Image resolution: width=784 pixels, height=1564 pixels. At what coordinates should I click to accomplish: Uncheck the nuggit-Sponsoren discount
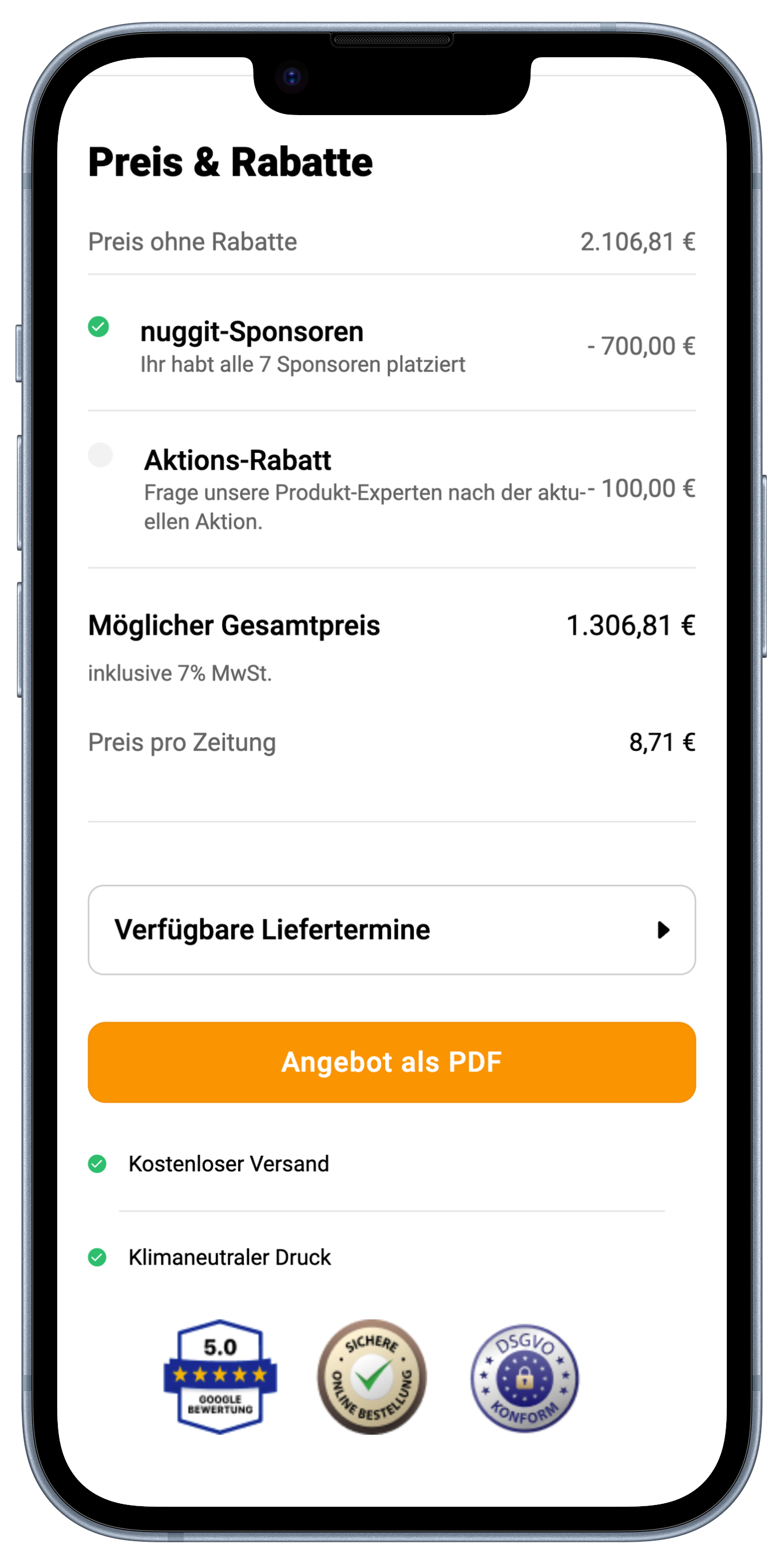tap(98, 327)
